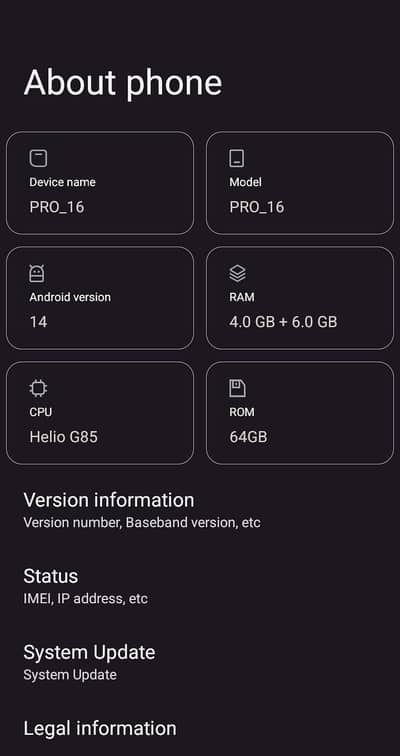Open the RAM card
400x756 pixels.
[300, 298]
